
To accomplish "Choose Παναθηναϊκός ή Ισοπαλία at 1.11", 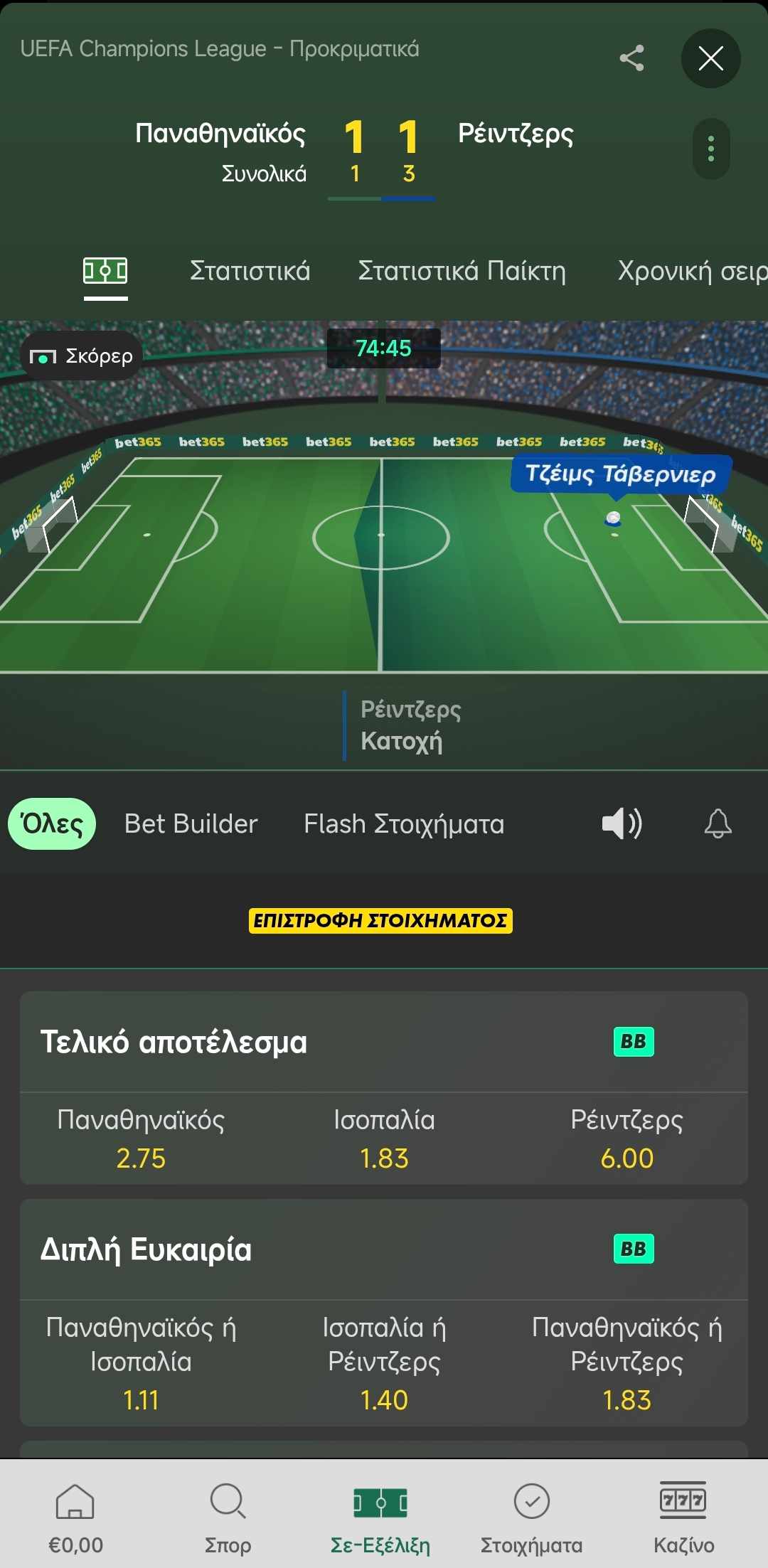I will coord(141,1363).
